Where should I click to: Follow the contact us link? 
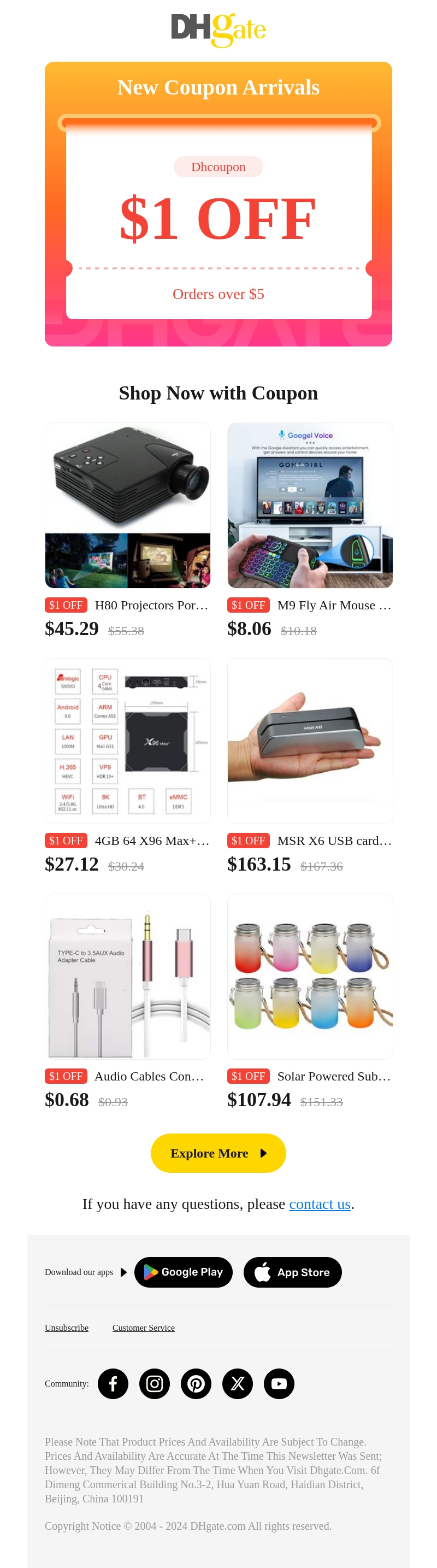tap(320, 1204)
